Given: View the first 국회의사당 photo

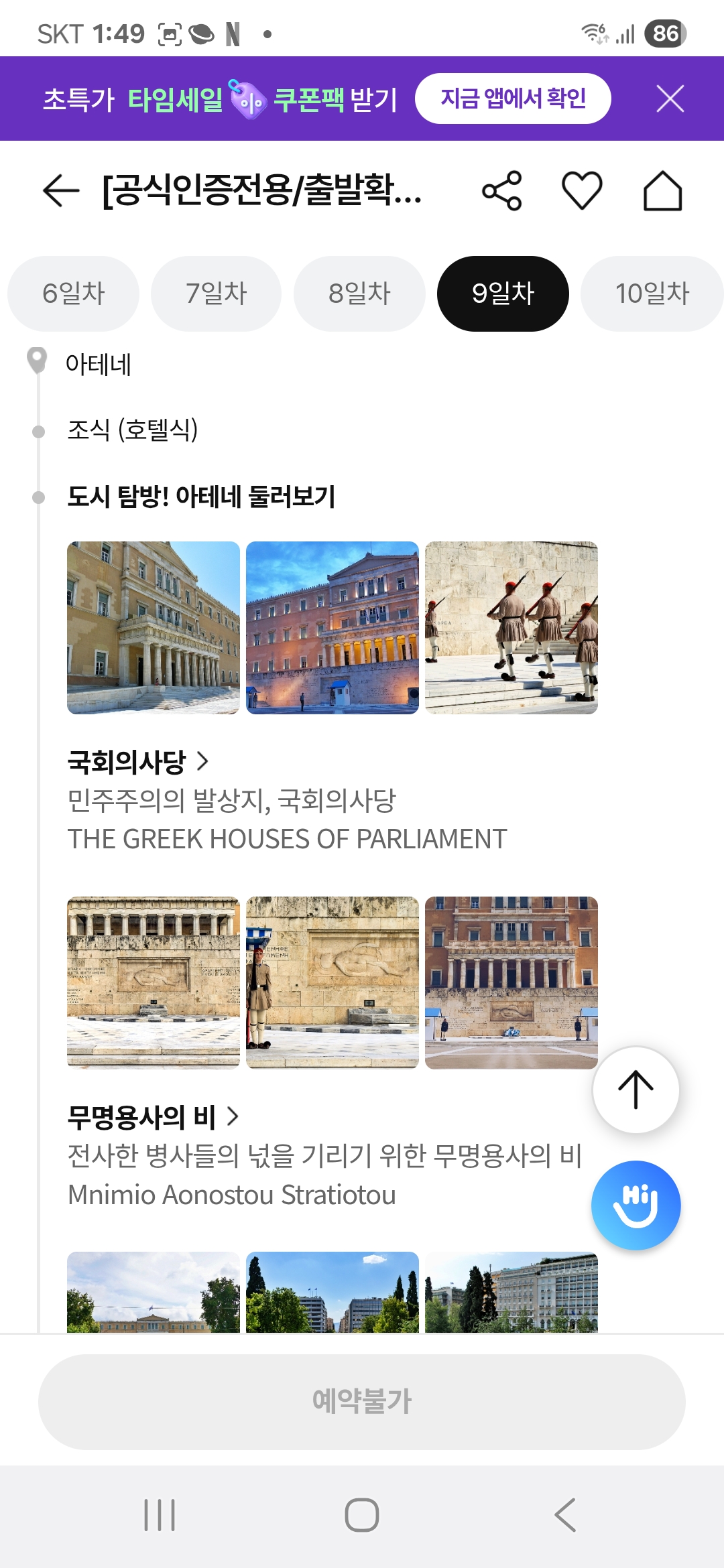Looking at the screenshot, I should pyautogui.click(x=154, y=628).
